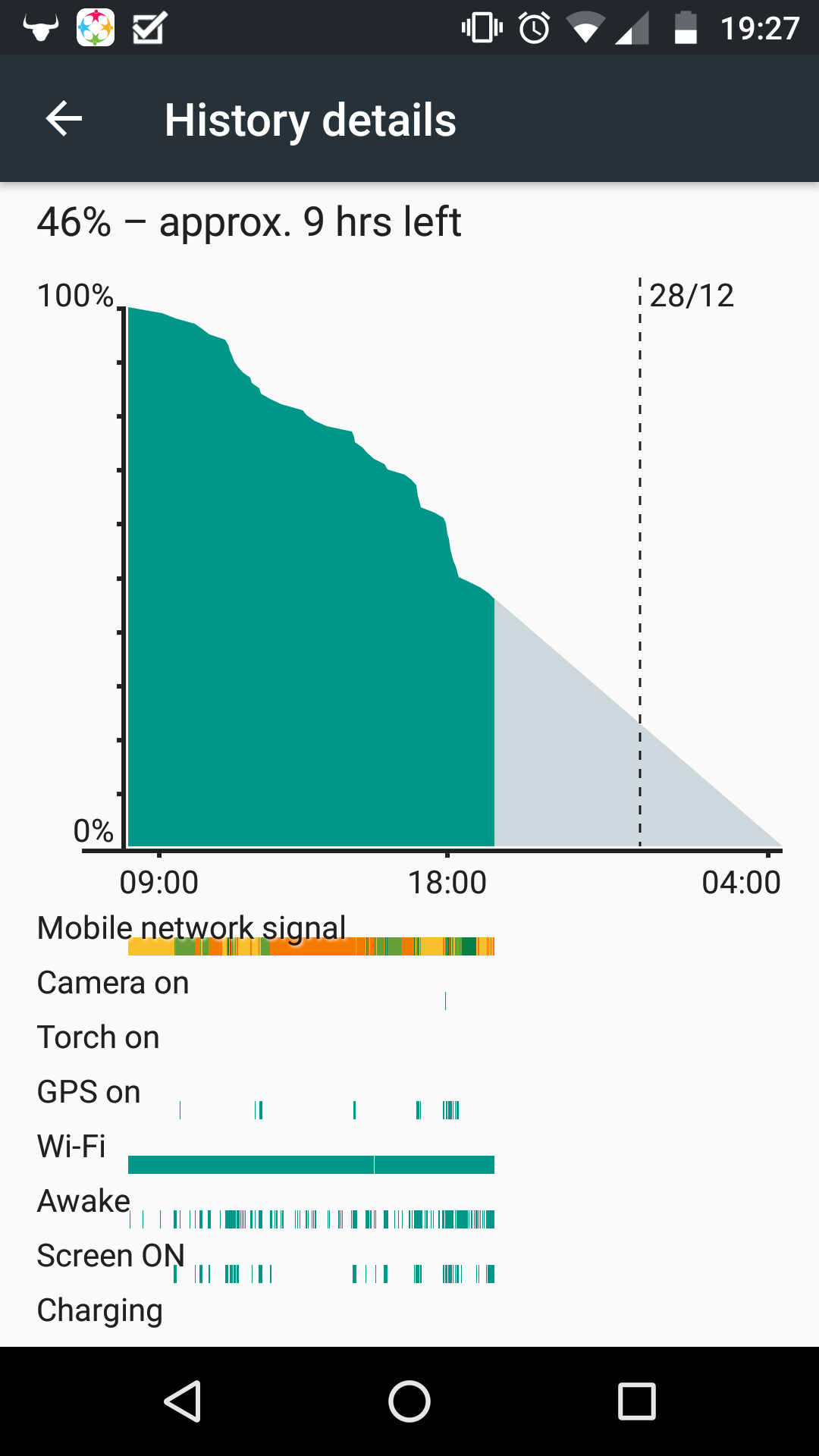Go back from History details
Image resolution: width=819 pixels, height=1456 pixels.
[64, 119]
